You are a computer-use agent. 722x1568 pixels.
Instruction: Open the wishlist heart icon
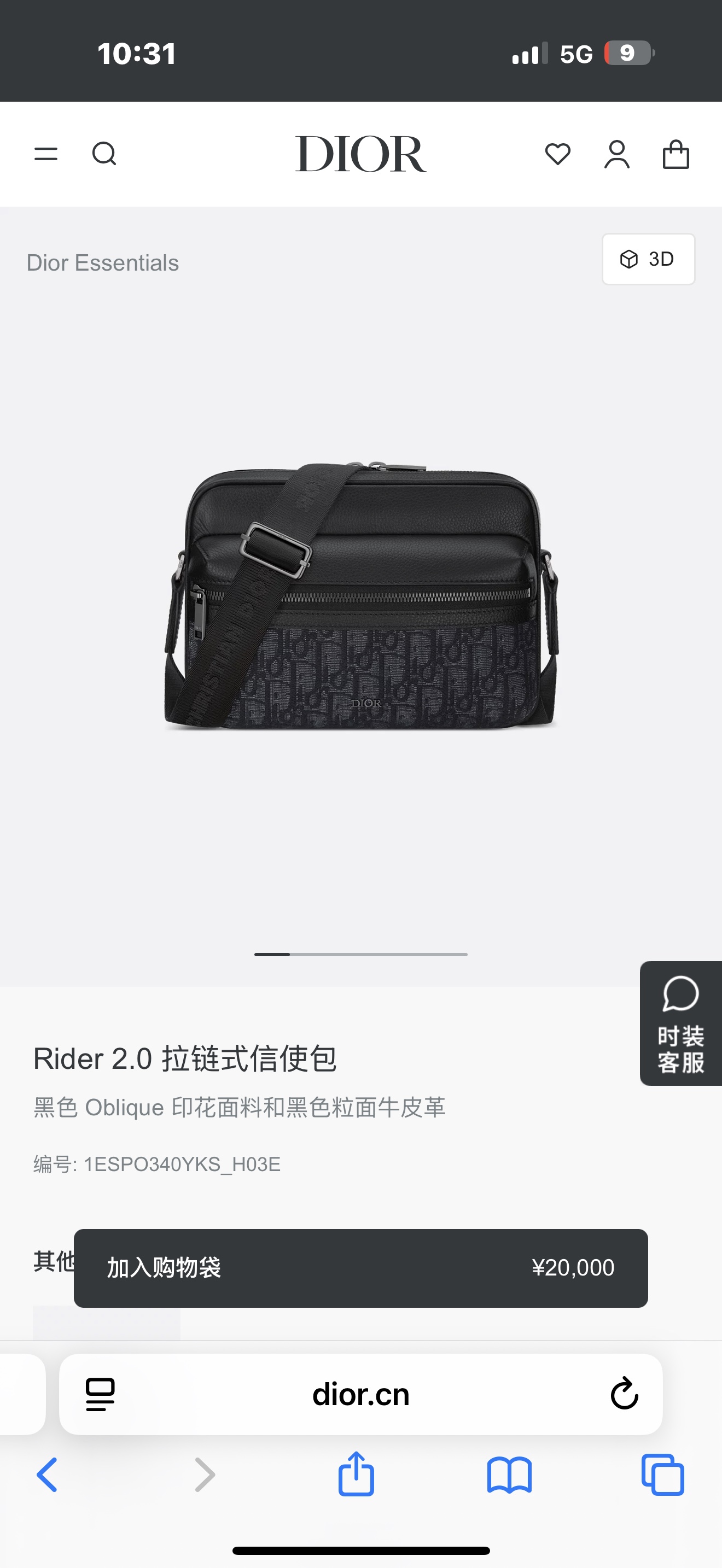coord(557,154)
